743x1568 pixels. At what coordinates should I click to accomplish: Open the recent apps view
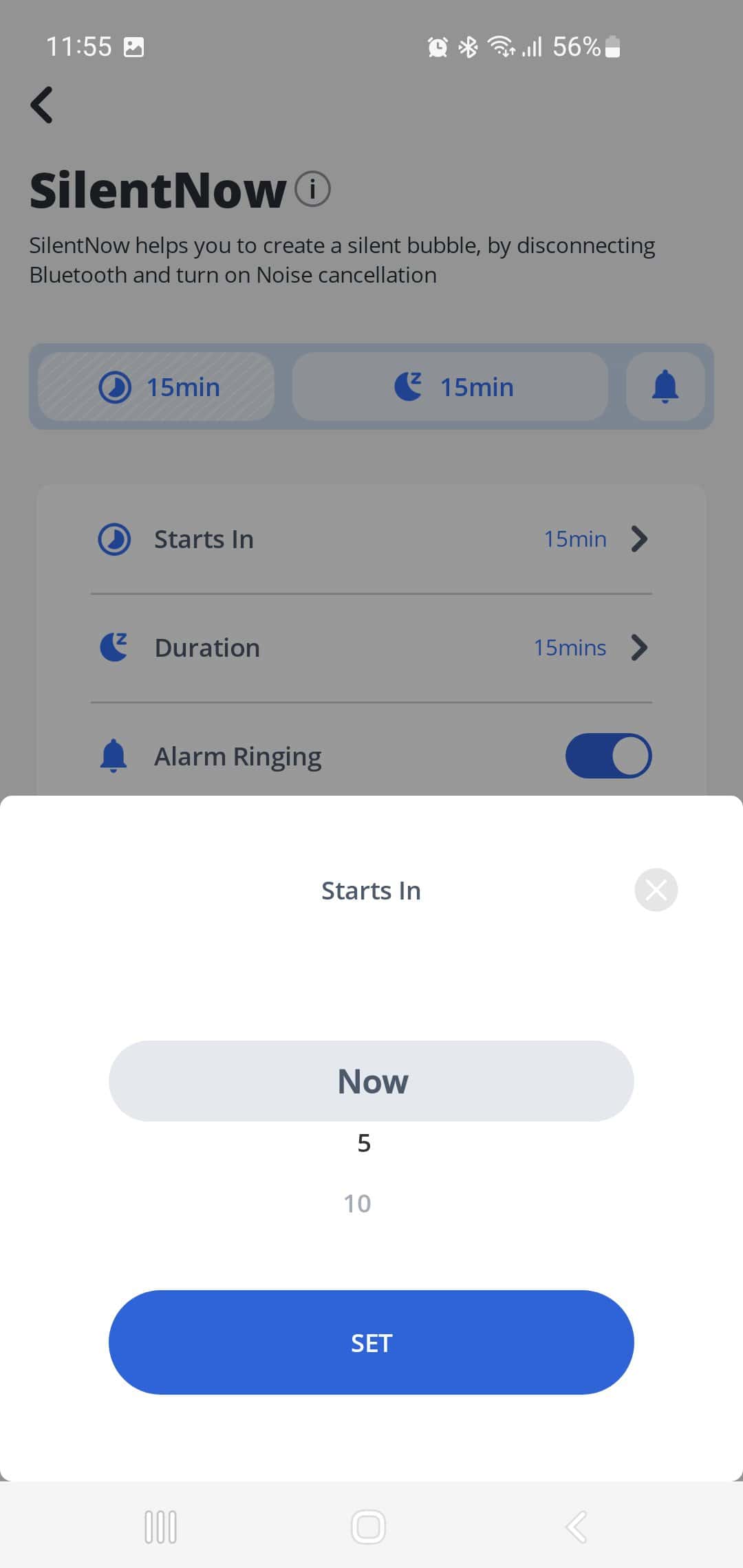(x=160, y=1527)
